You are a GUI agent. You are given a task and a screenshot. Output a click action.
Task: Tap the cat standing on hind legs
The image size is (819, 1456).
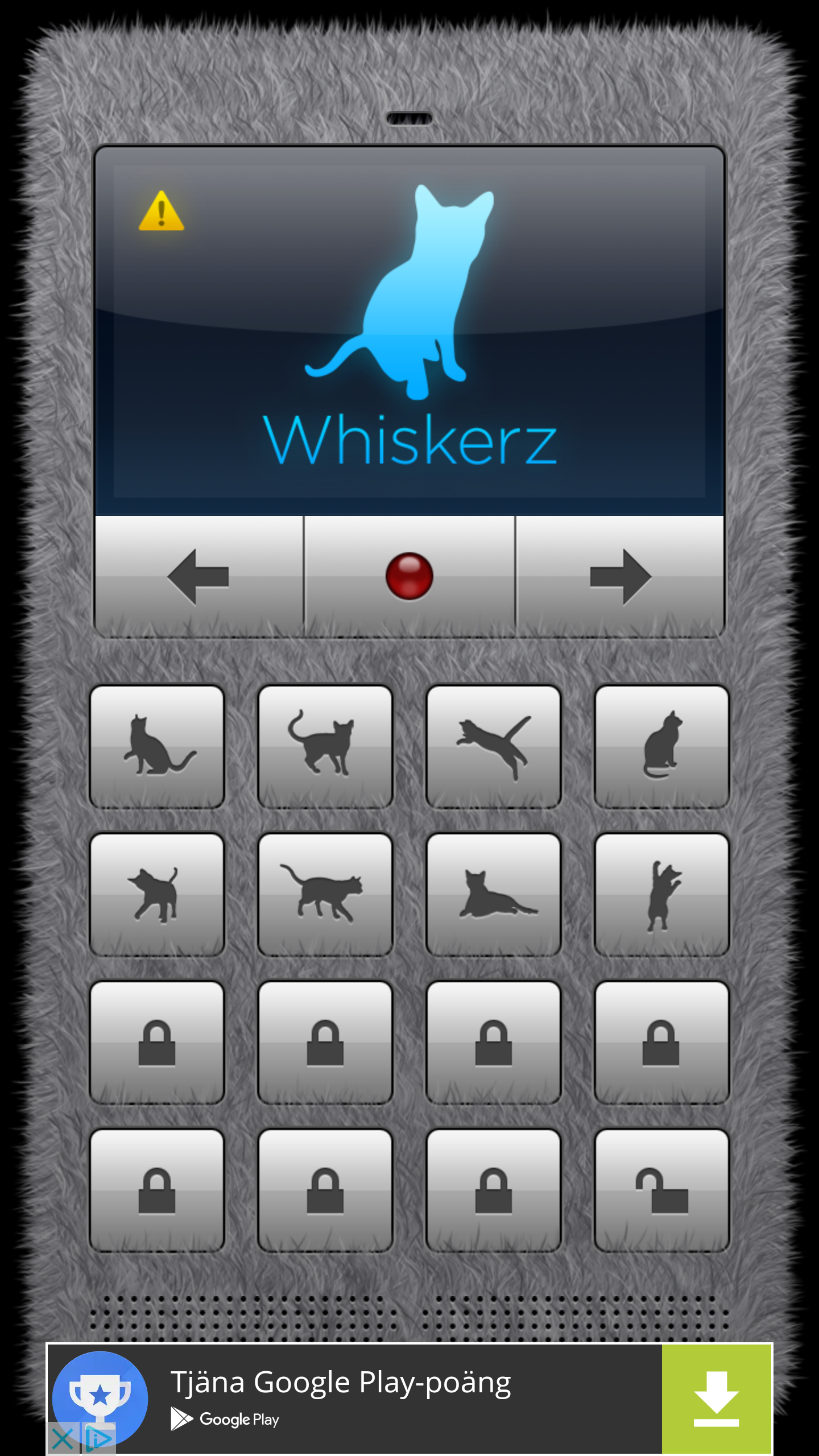(661, 894)
